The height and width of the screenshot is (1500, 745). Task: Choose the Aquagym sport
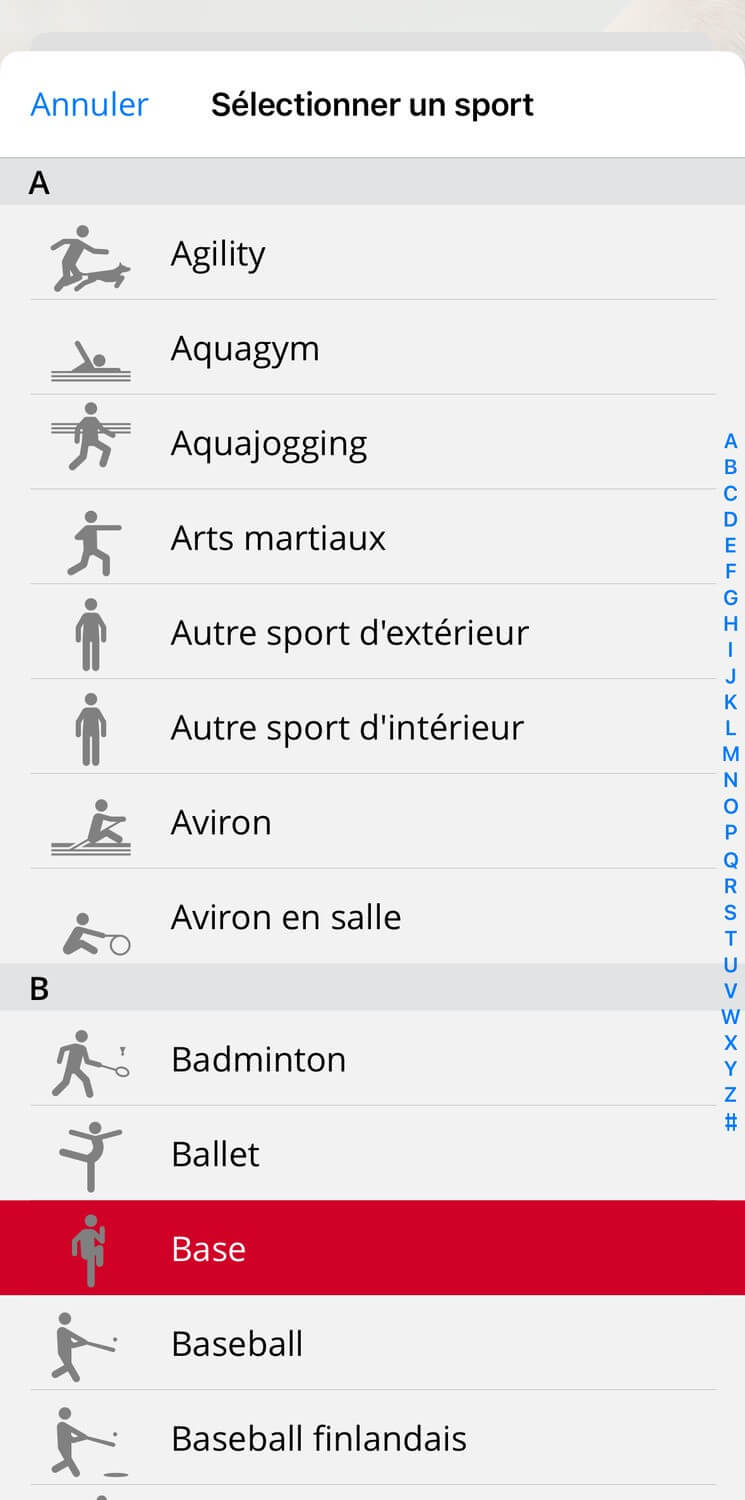372,348
